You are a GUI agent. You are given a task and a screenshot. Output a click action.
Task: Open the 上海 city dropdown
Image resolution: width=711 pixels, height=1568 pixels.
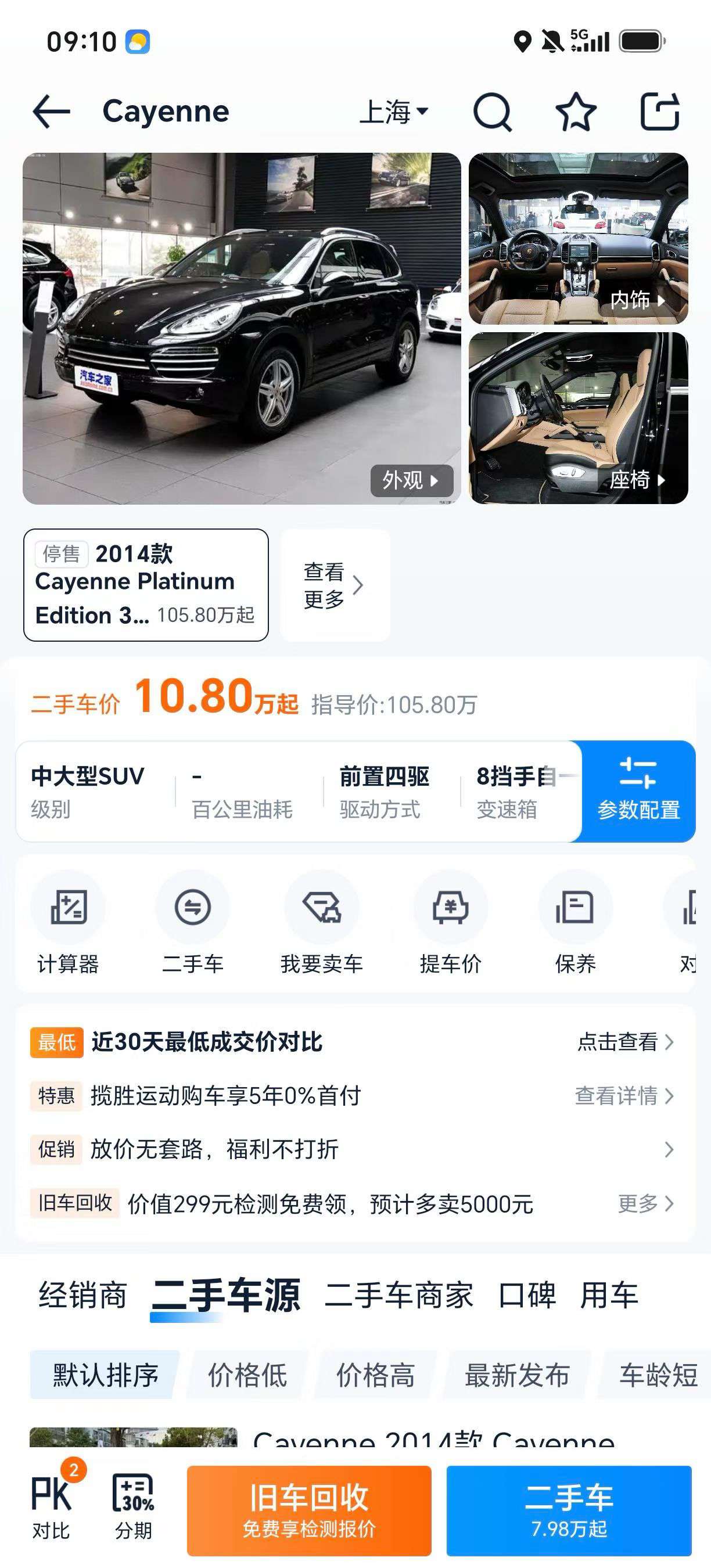[x=394, y=112]
